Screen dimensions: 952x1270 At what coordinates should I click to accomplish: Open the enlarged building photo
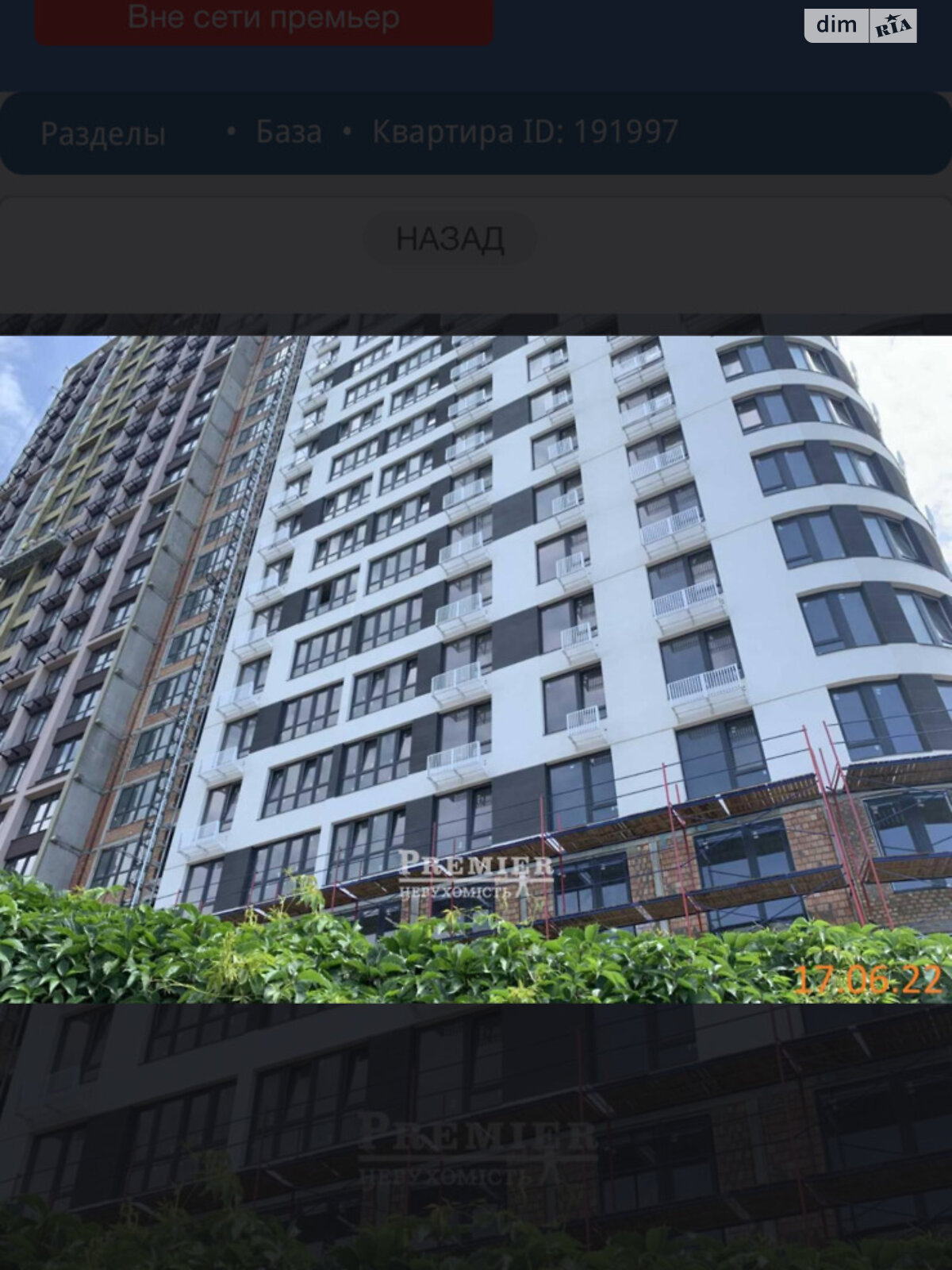[x=476, y=668]
